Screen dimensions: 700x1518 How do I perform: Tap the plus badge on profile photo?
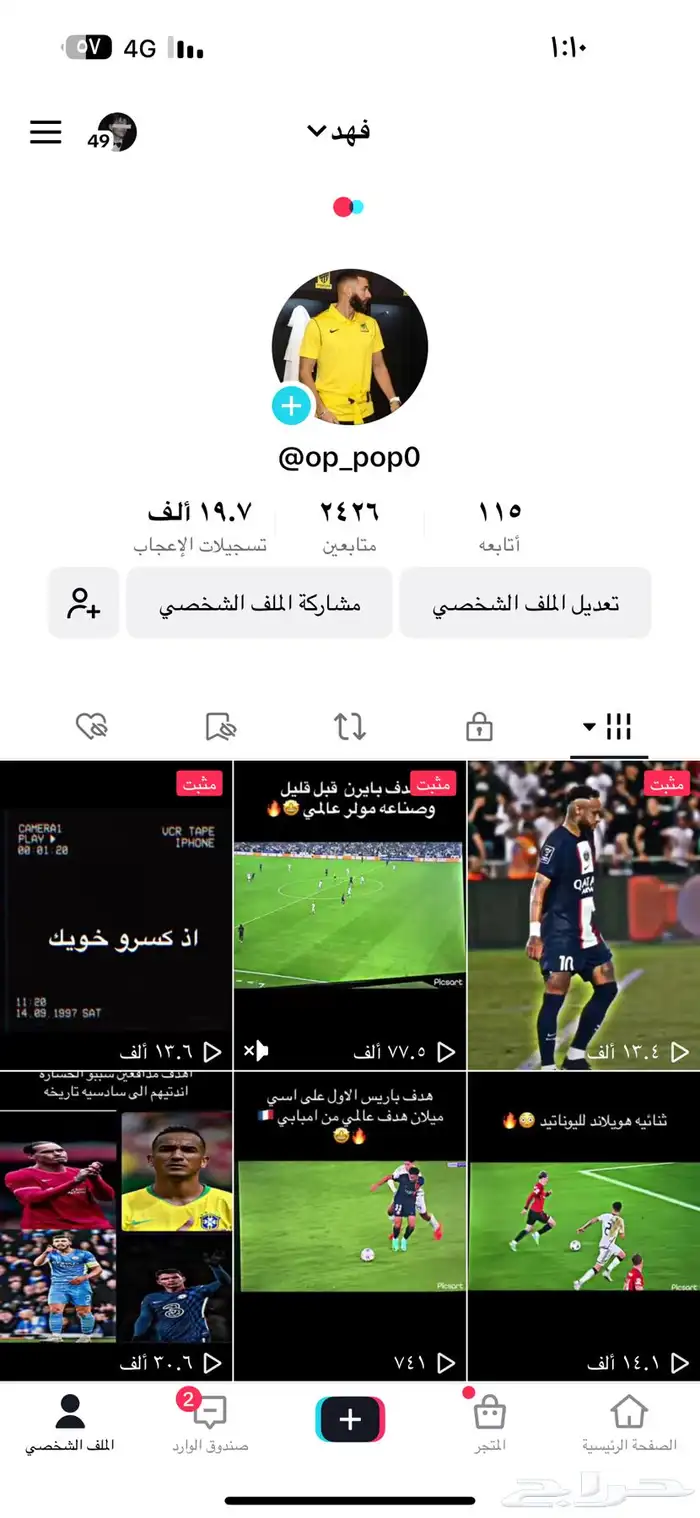(292, 406)
